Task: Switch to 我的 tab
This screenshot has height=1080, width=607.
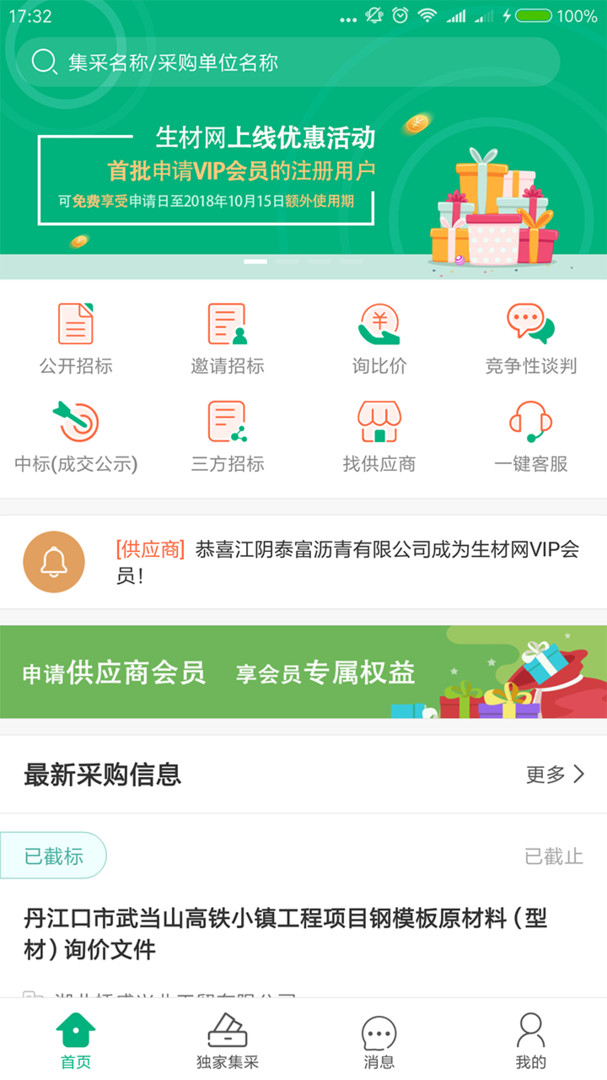Action: (531, 1040)
